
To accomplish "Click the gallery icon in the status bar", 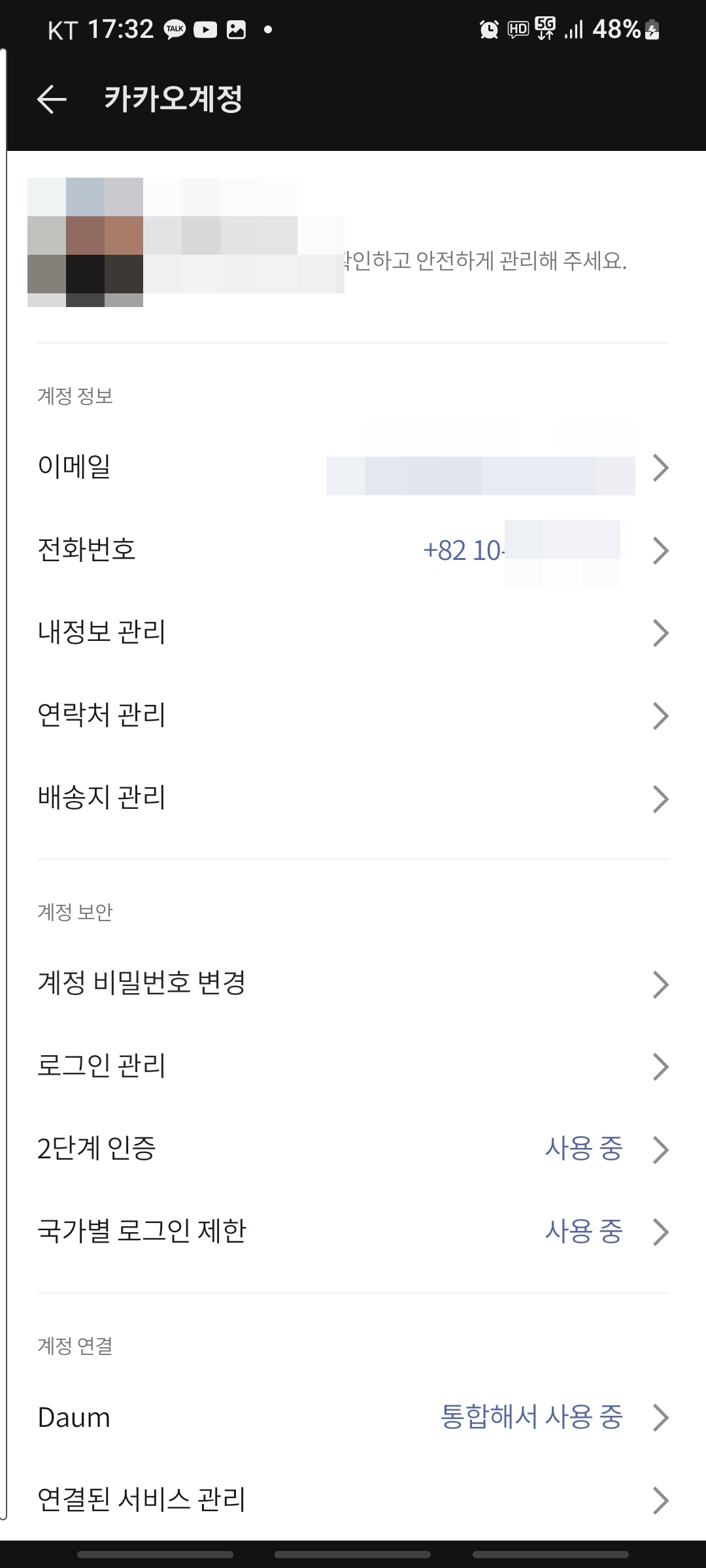I will click(238, 29).
